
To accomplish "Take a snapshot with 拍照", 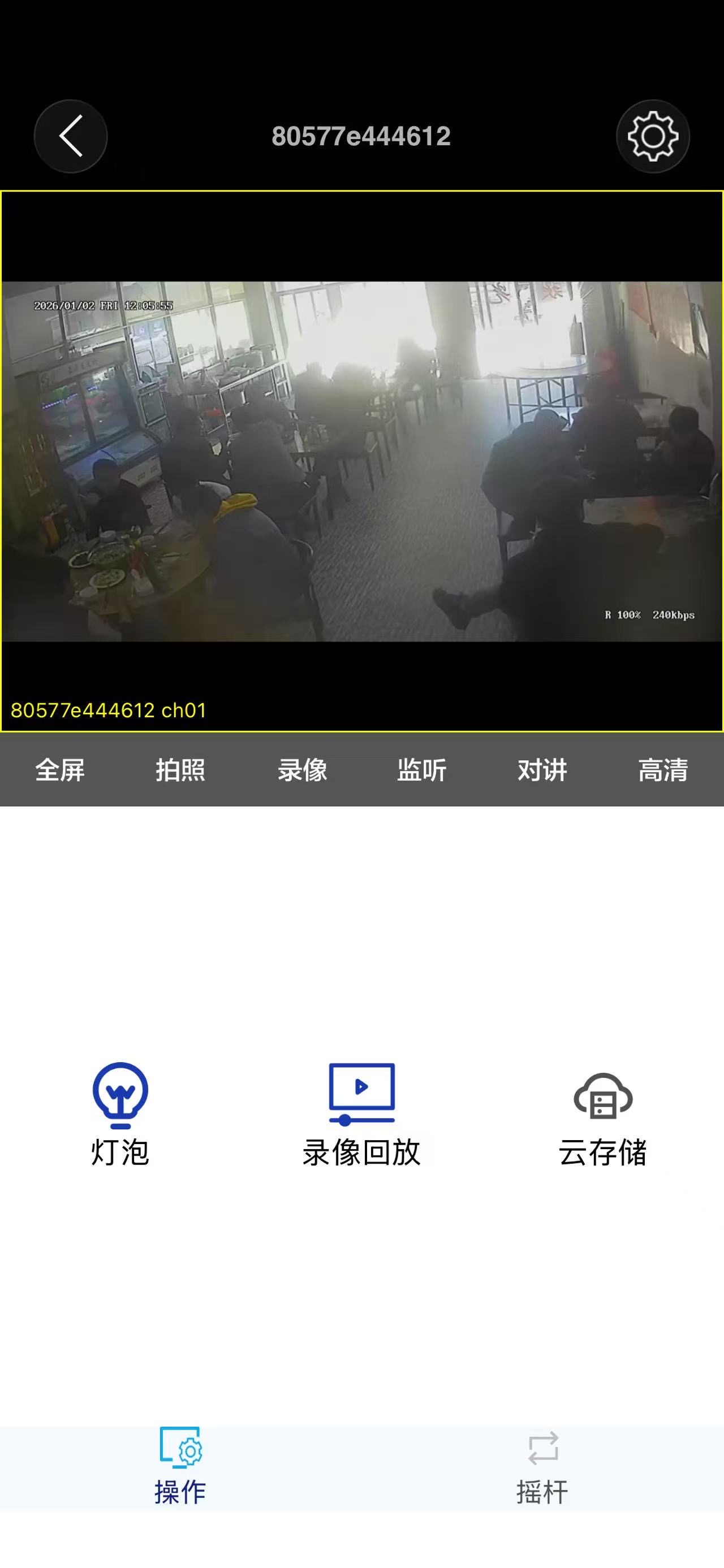I will coord(180,770).
